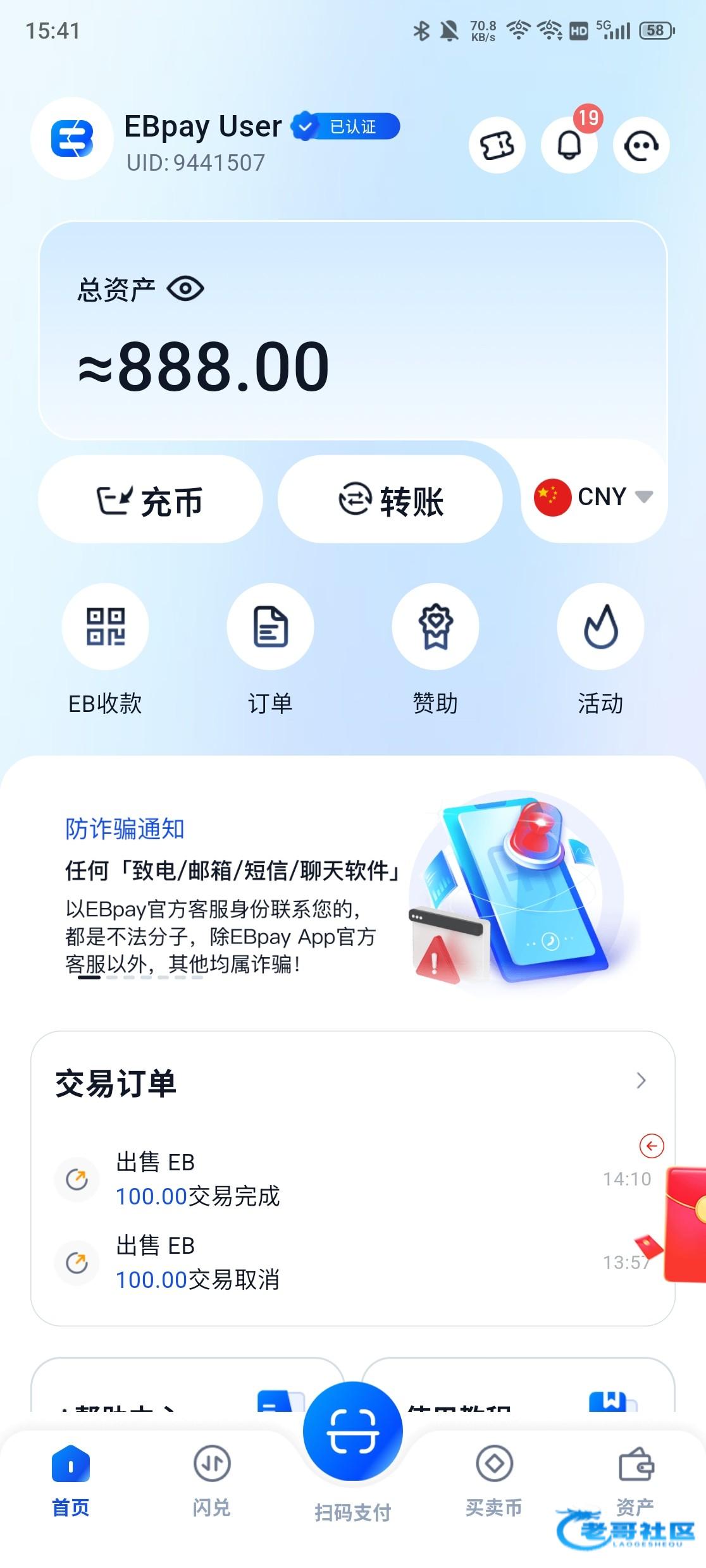Expand 交易订单 with the chevron arrow

(641, 1081)
